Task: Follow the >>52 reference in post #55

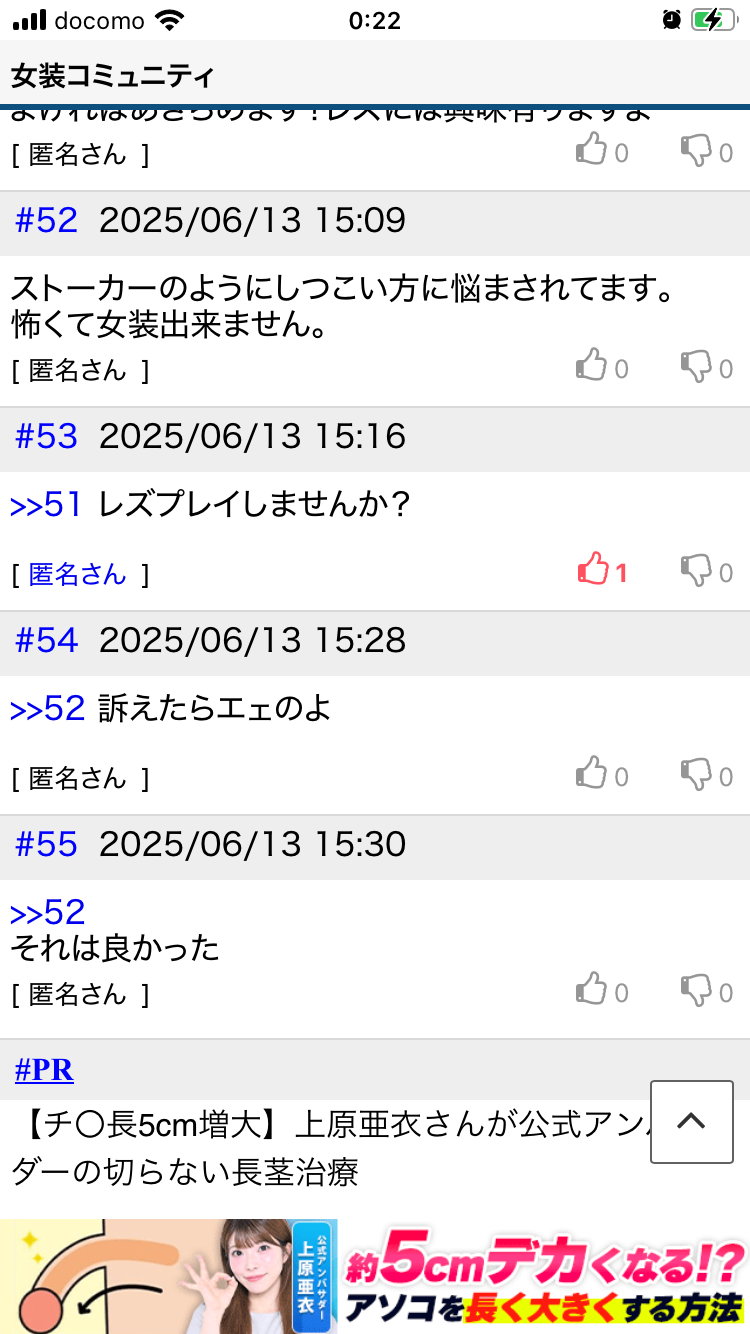Action: coord(47,912)
